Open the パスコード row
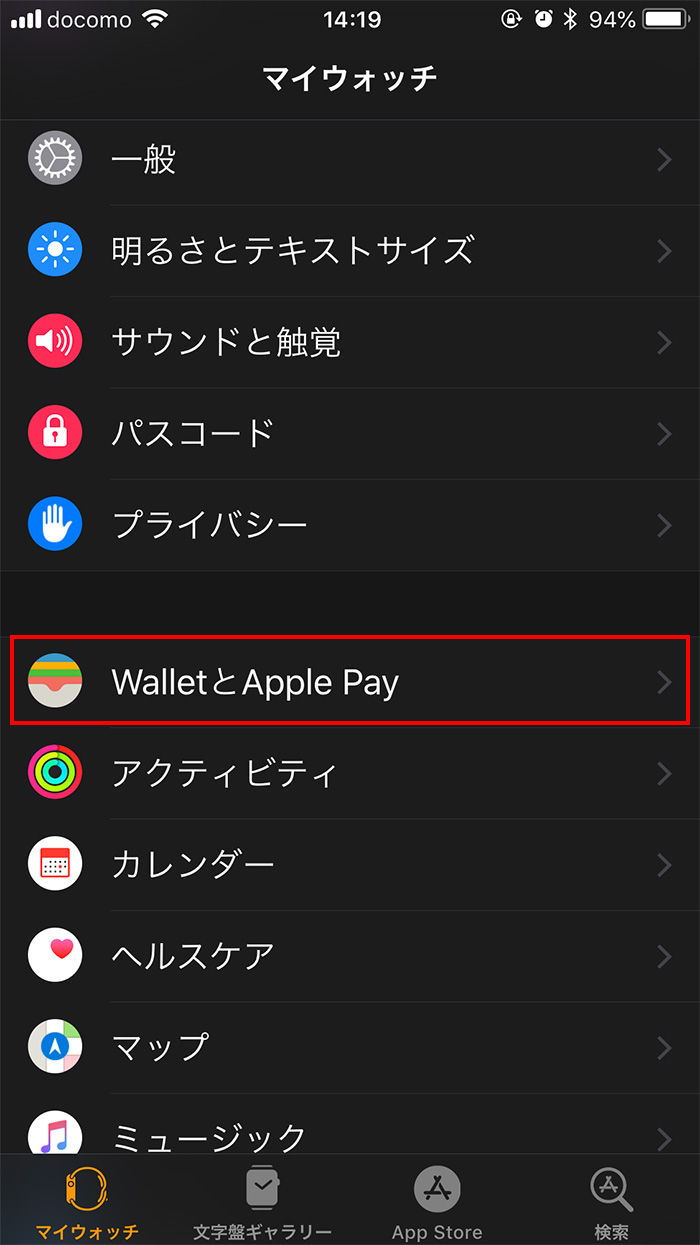700x1245 pixels. (350, 433)
